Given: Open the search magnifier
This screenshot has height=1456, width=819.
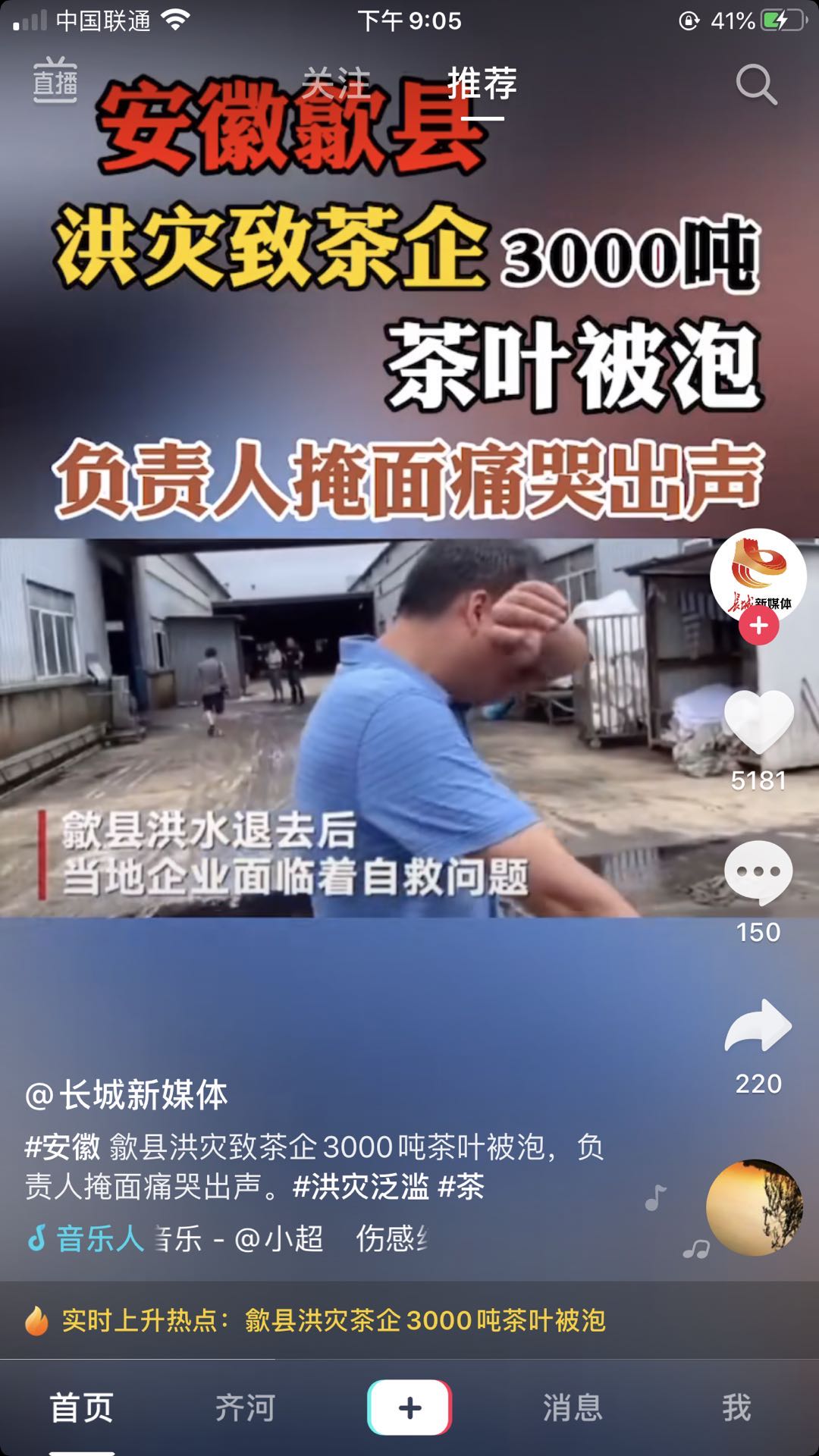Looking at the screenshot, I should tap(756, 84).
